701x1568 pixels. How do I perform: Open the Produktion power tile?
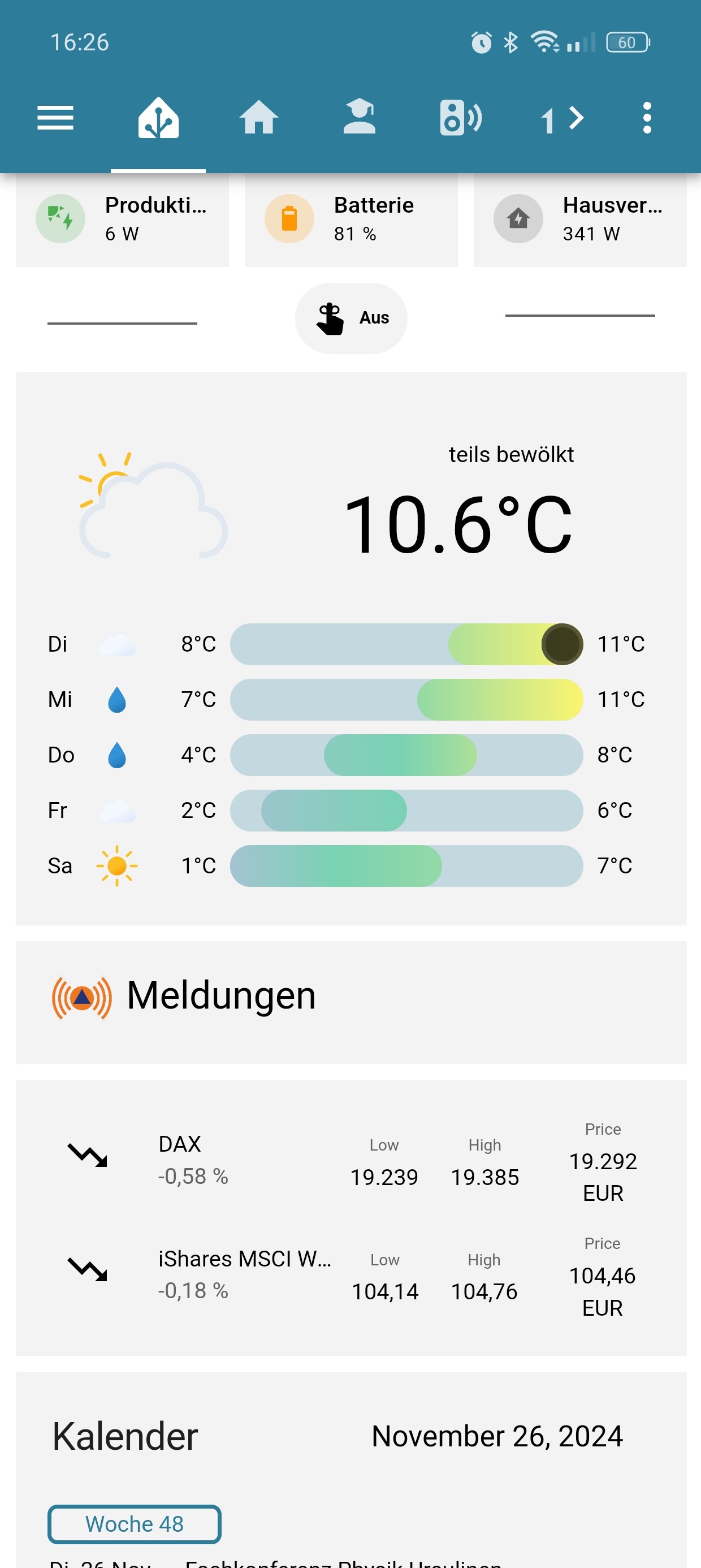click(122, 219)
